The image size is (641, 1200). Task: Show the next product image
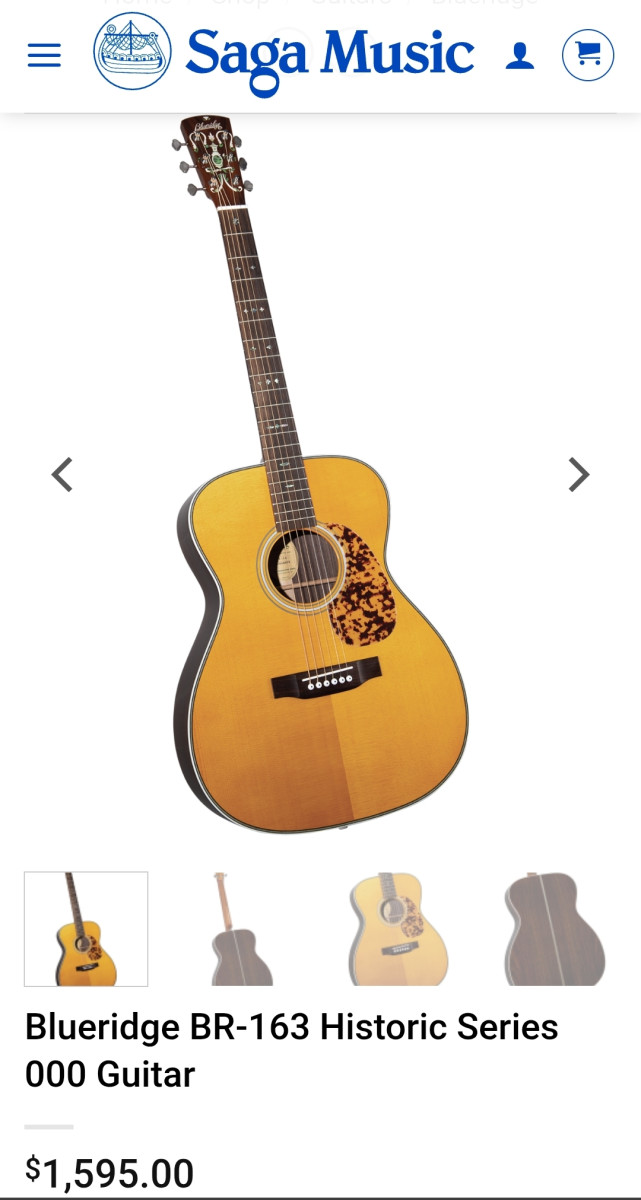click(579, 475)
